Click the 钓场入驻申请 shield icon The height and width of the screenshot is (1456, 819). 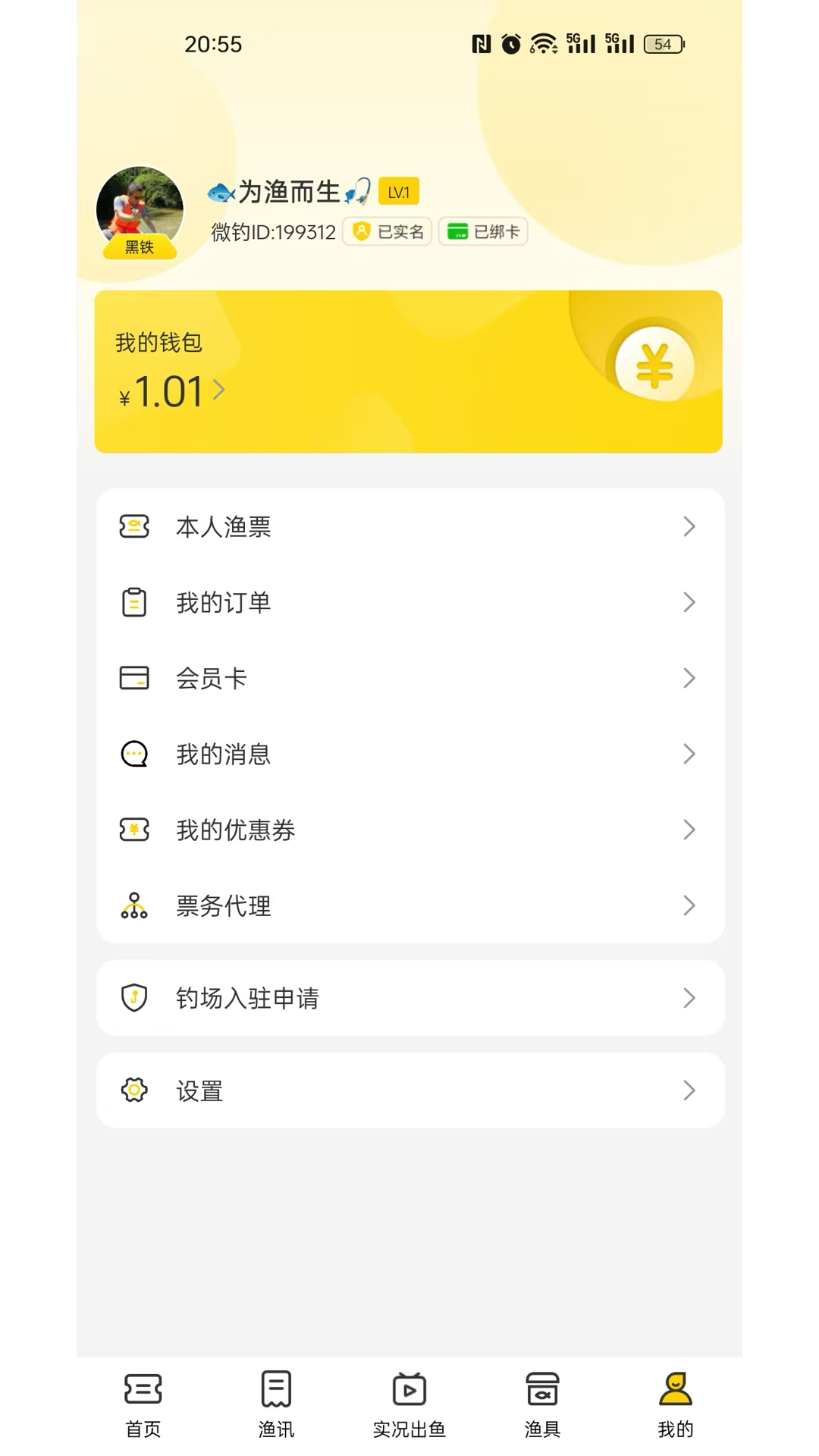[134, 998]
